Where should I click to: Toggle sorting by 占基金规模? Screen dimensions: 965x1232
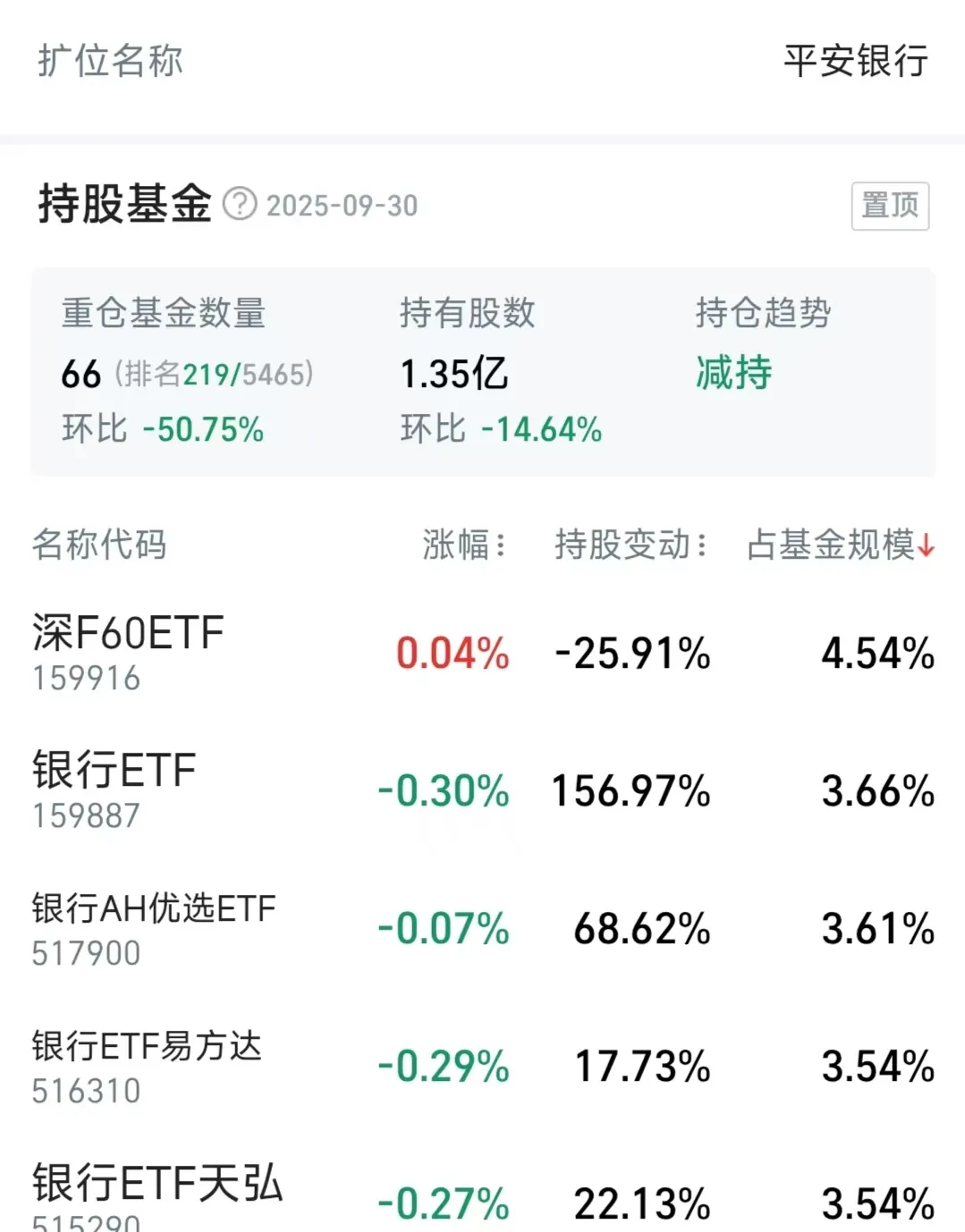pos(840,544)
